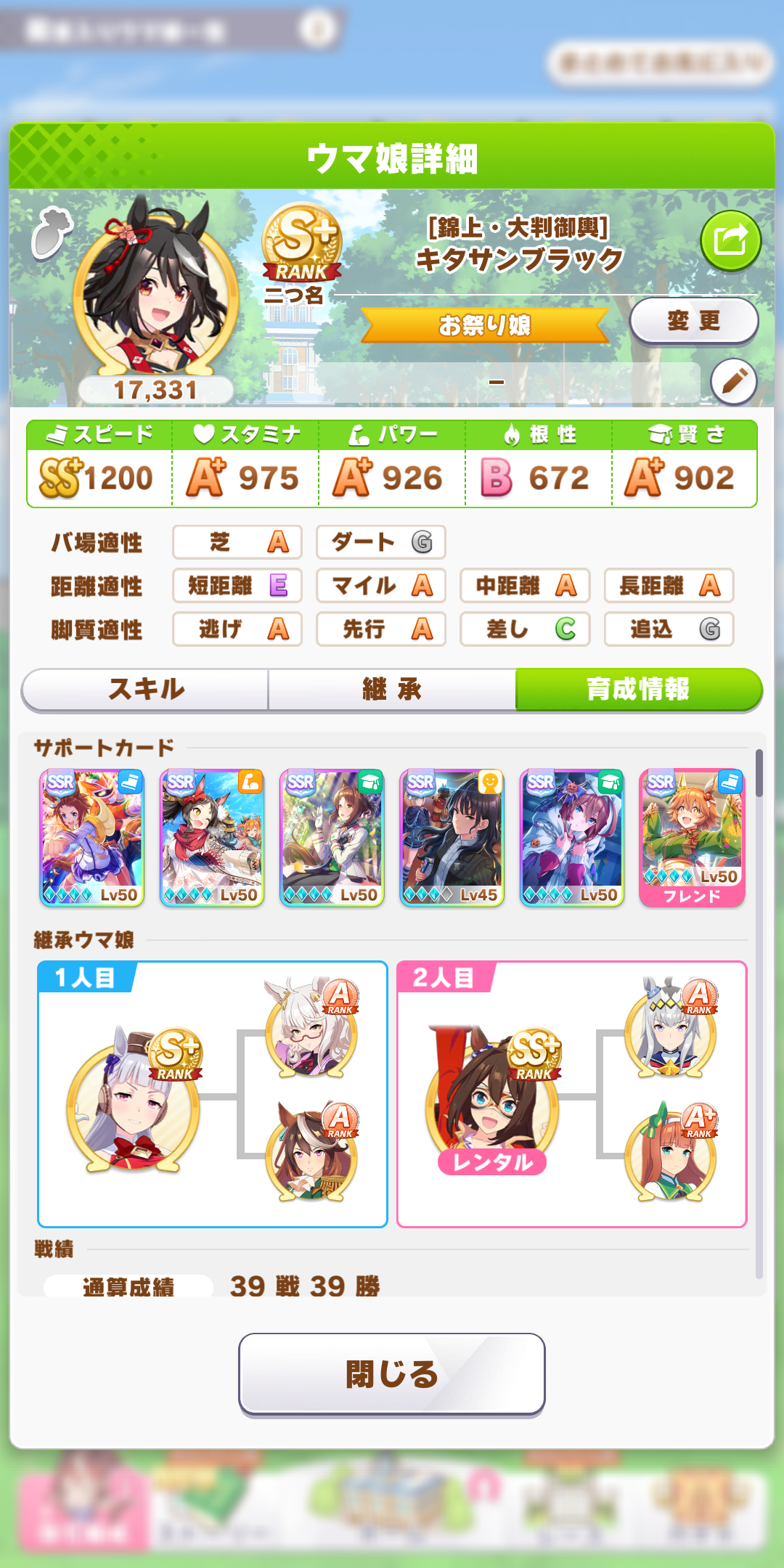784x1568 pixels.
Task: Close the dialog with 閉じる
Action: point(392,1373)
